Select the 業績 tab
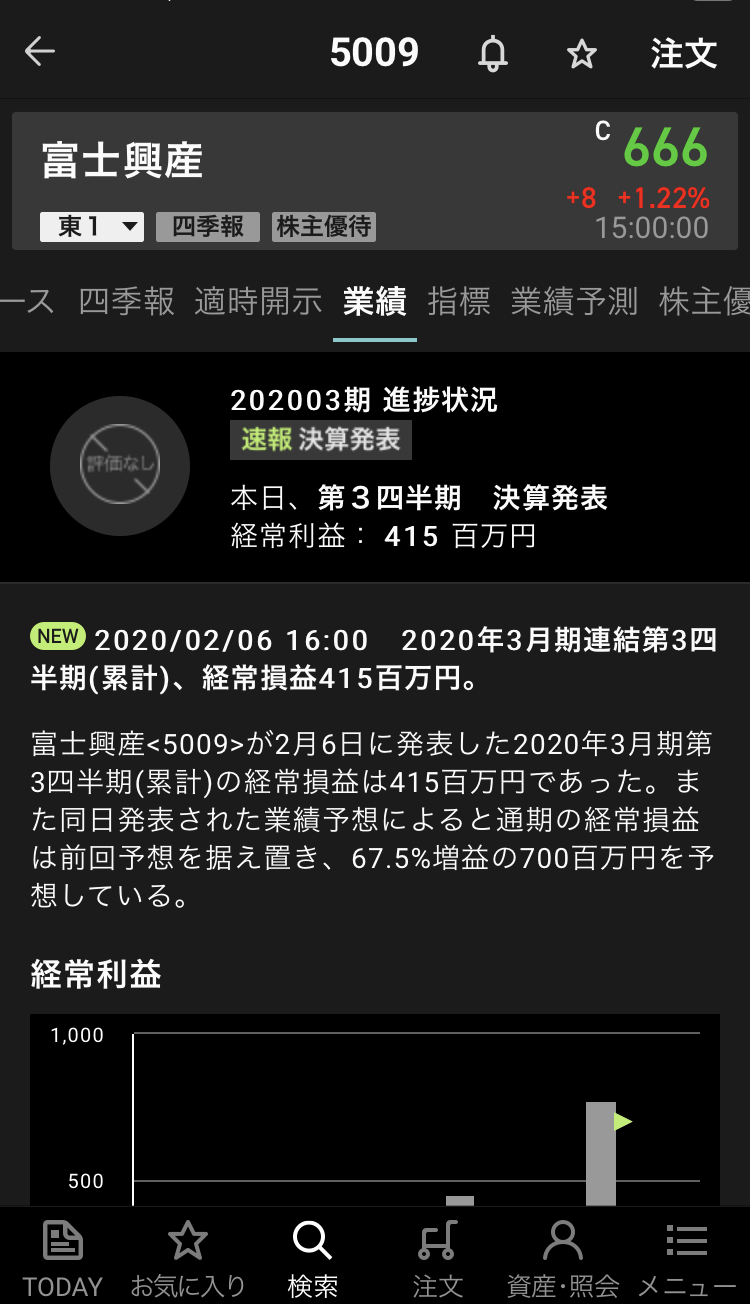The height and width of the screenshot is (1304, 750). tap(374, 301)
